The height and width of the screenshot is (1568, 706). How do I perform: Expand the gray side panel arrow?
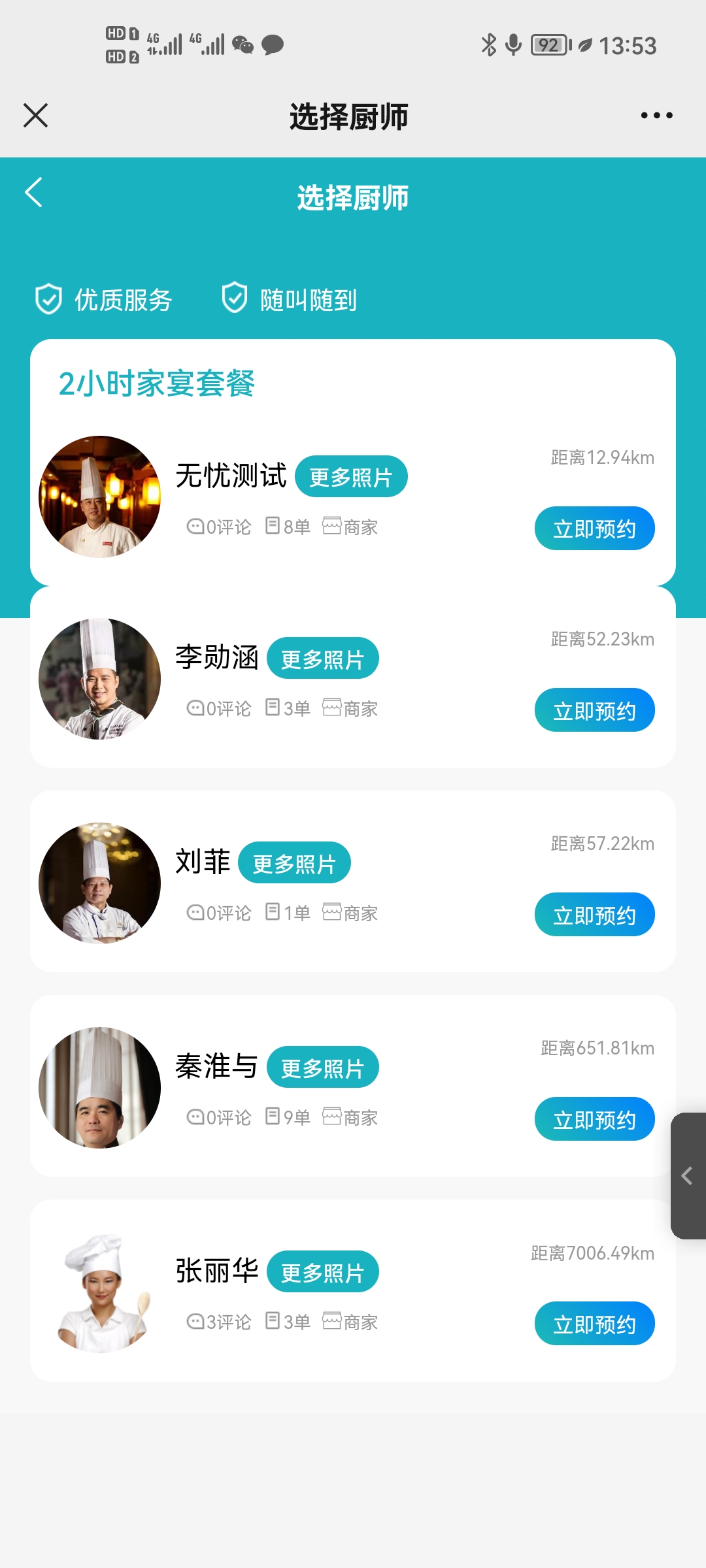(688, 1176)
